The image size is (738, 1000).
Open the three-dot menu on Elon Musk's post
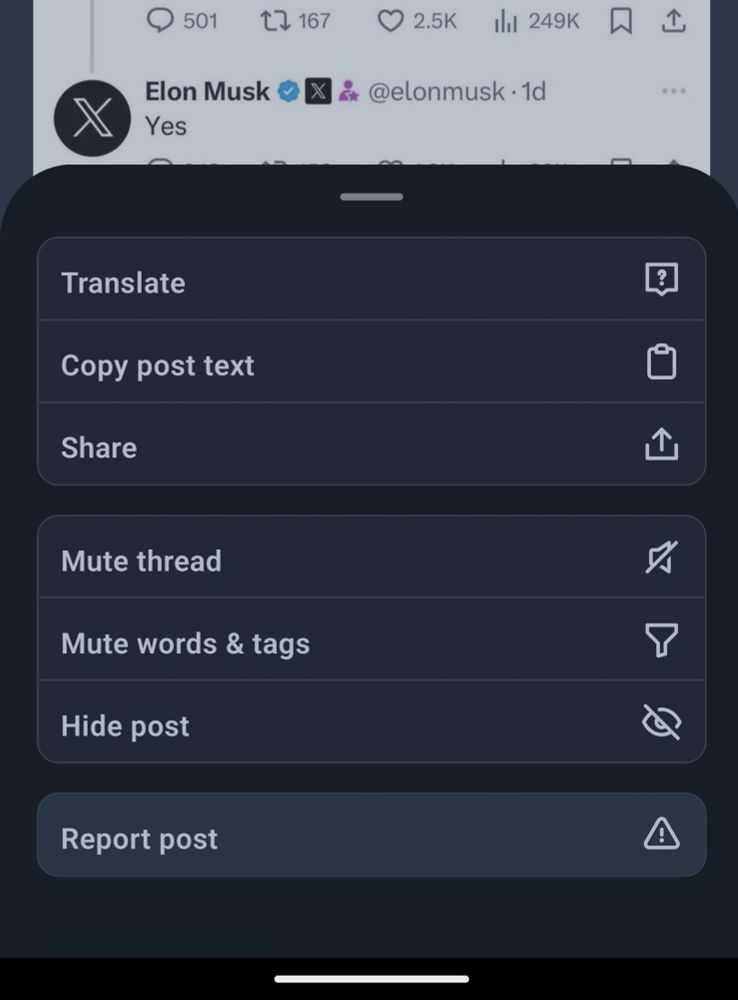673,91
